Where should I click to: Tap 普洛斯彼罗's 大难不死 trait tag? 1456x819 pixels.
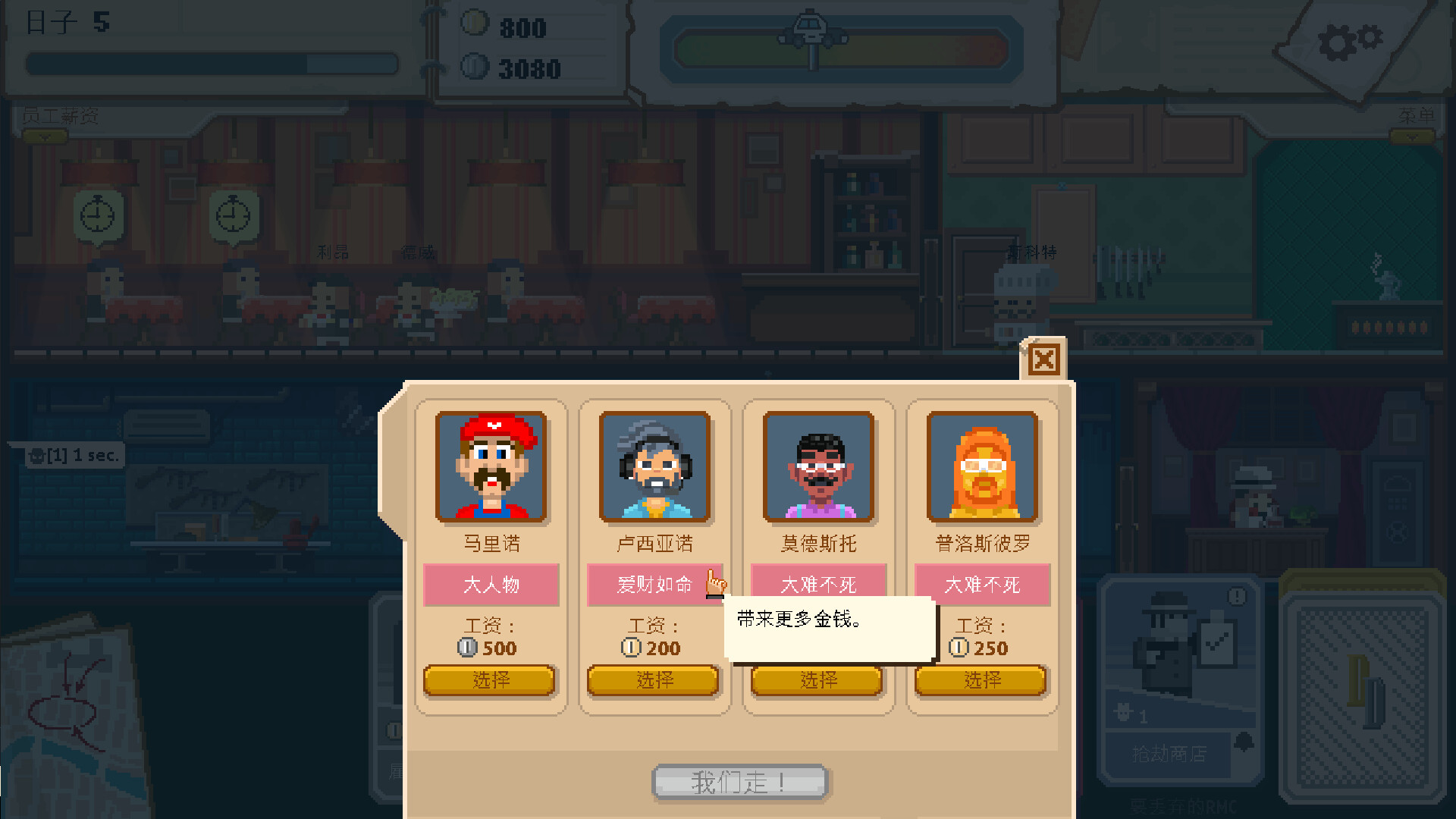pos(982,585)
